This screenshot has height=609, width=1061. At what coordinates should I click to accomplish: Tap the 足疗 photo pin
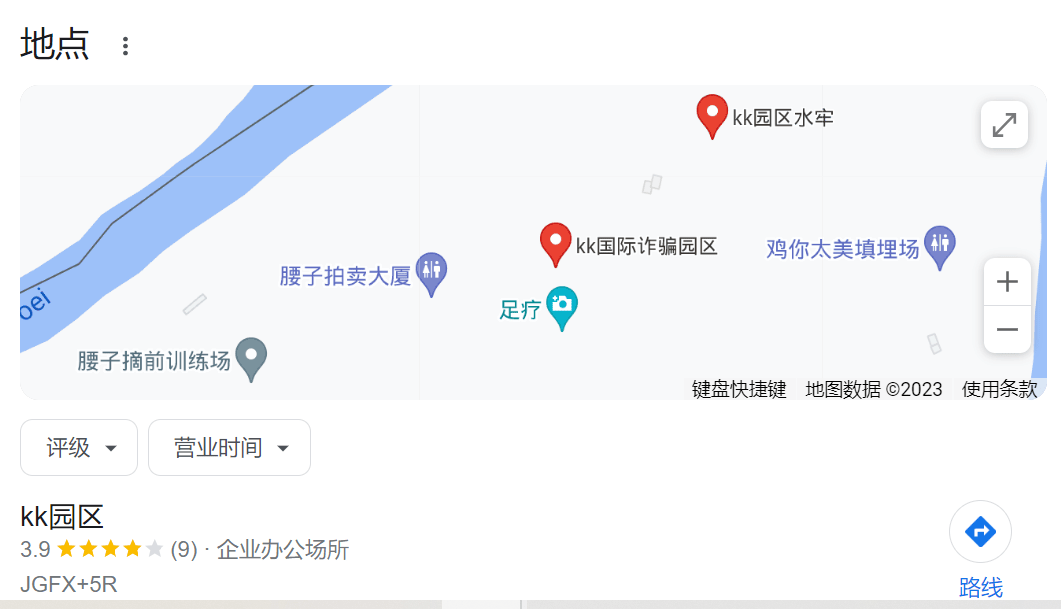[562, 306]
